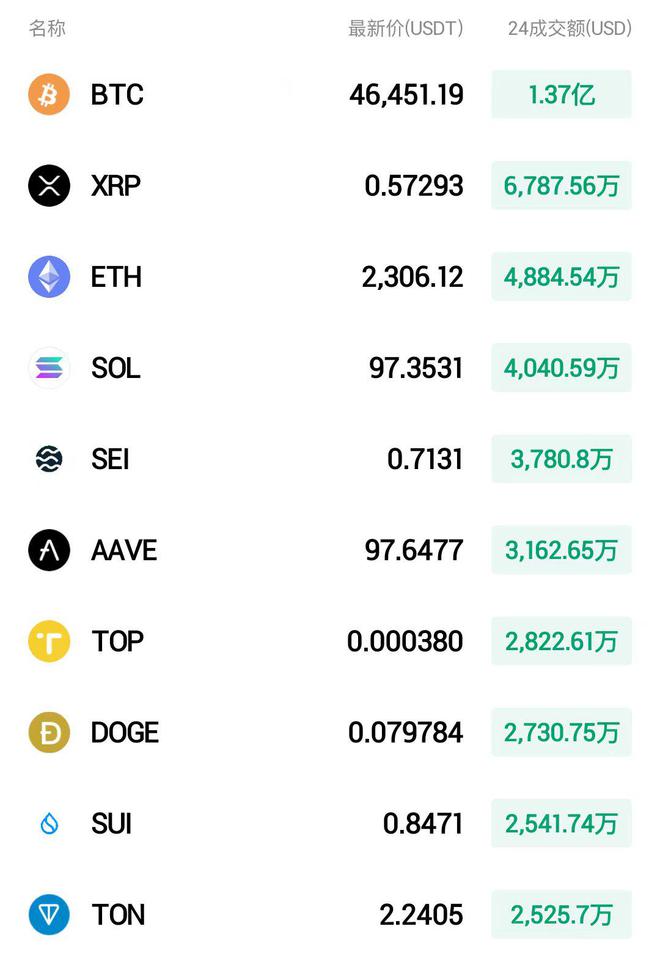Open DOGE trading details
Image resolution: width=660 pixels, height=959 pixels.
click(125, 732)
